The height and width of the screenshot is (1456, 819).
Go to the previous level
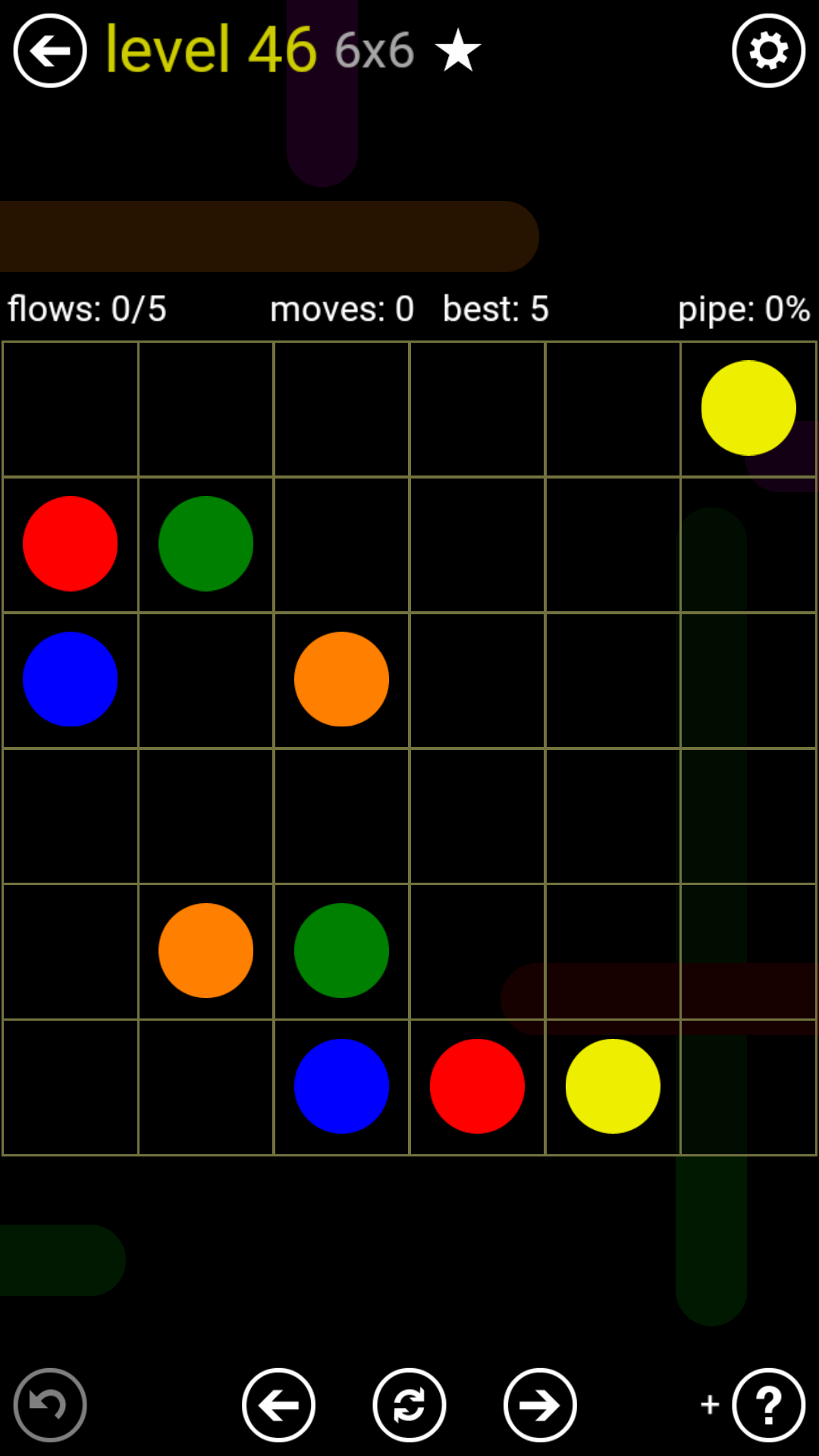point(278,1404)
